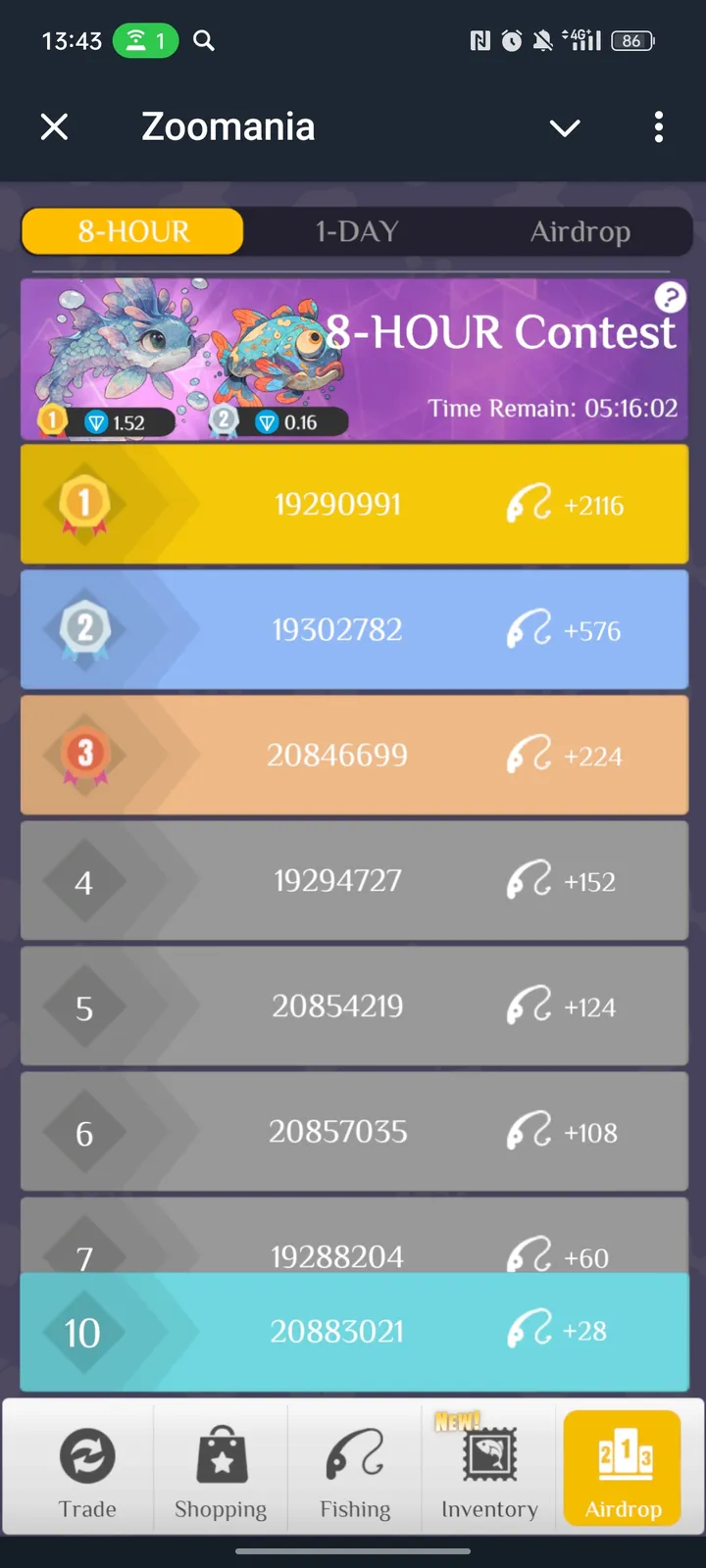Select the 8-HOUR contest tab
This screenshot has height=1568, width=706.
[133, 231]
